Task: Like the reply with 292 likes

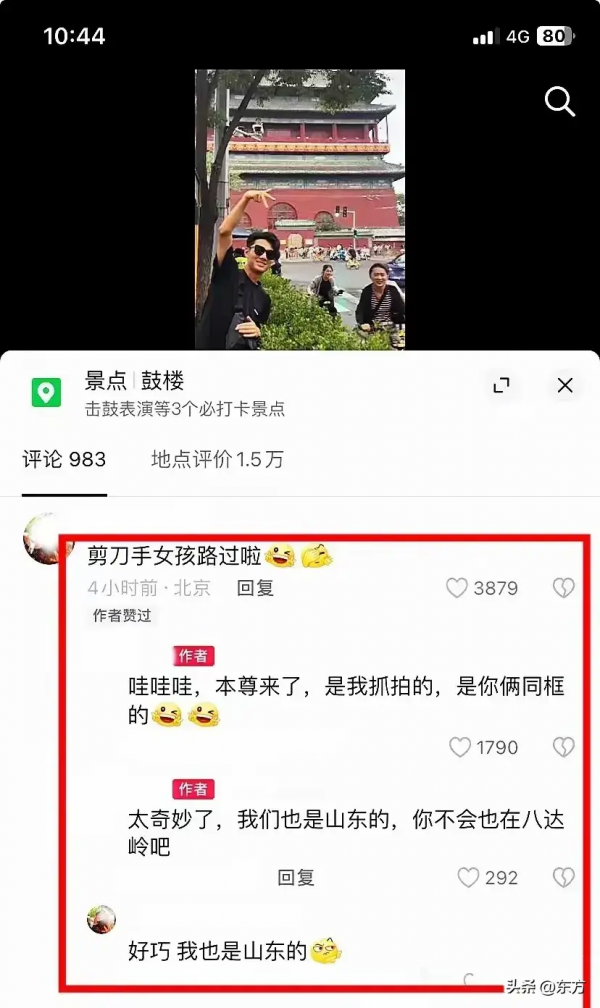Action: pyautogui.click(x=467, y=877)
